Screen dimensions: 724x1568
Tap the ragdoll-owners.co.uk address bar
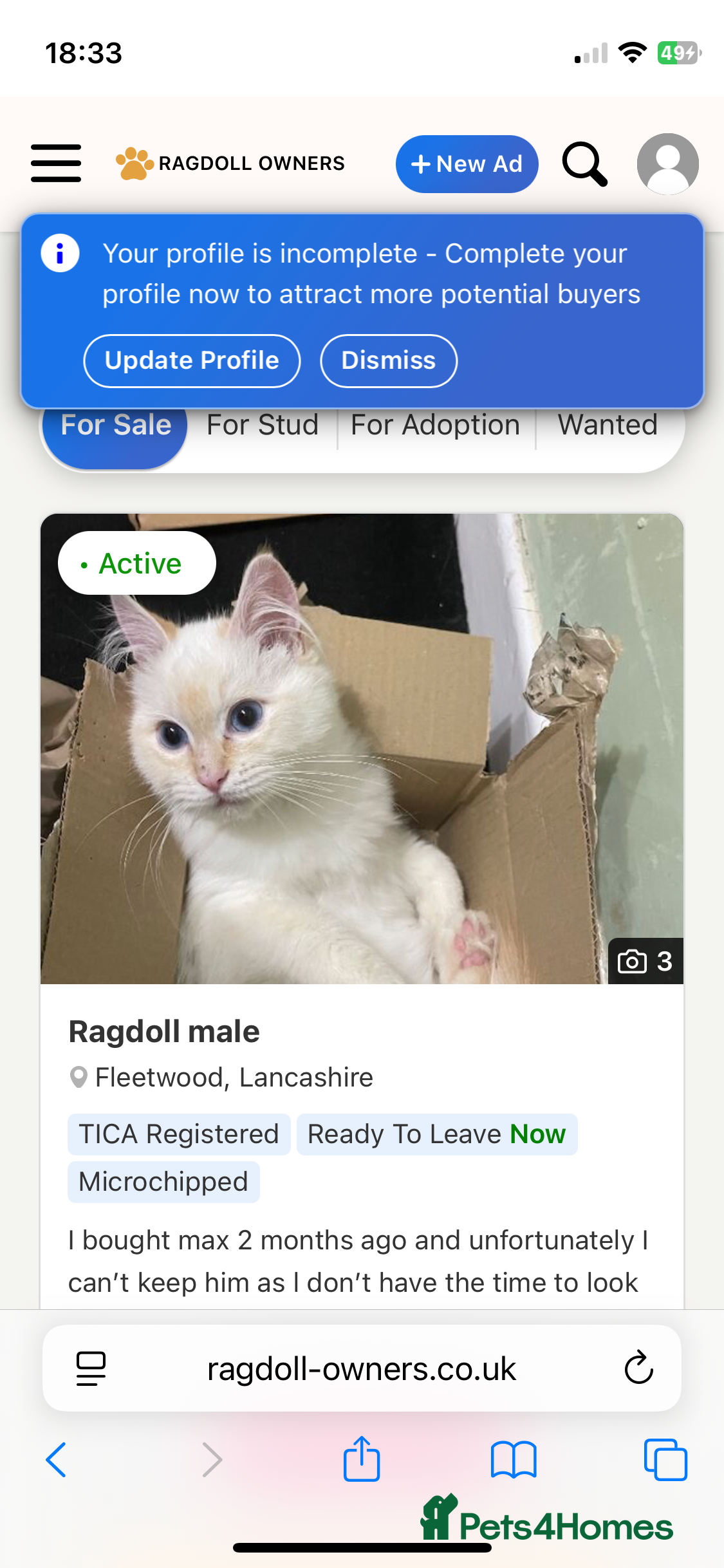362,1368
